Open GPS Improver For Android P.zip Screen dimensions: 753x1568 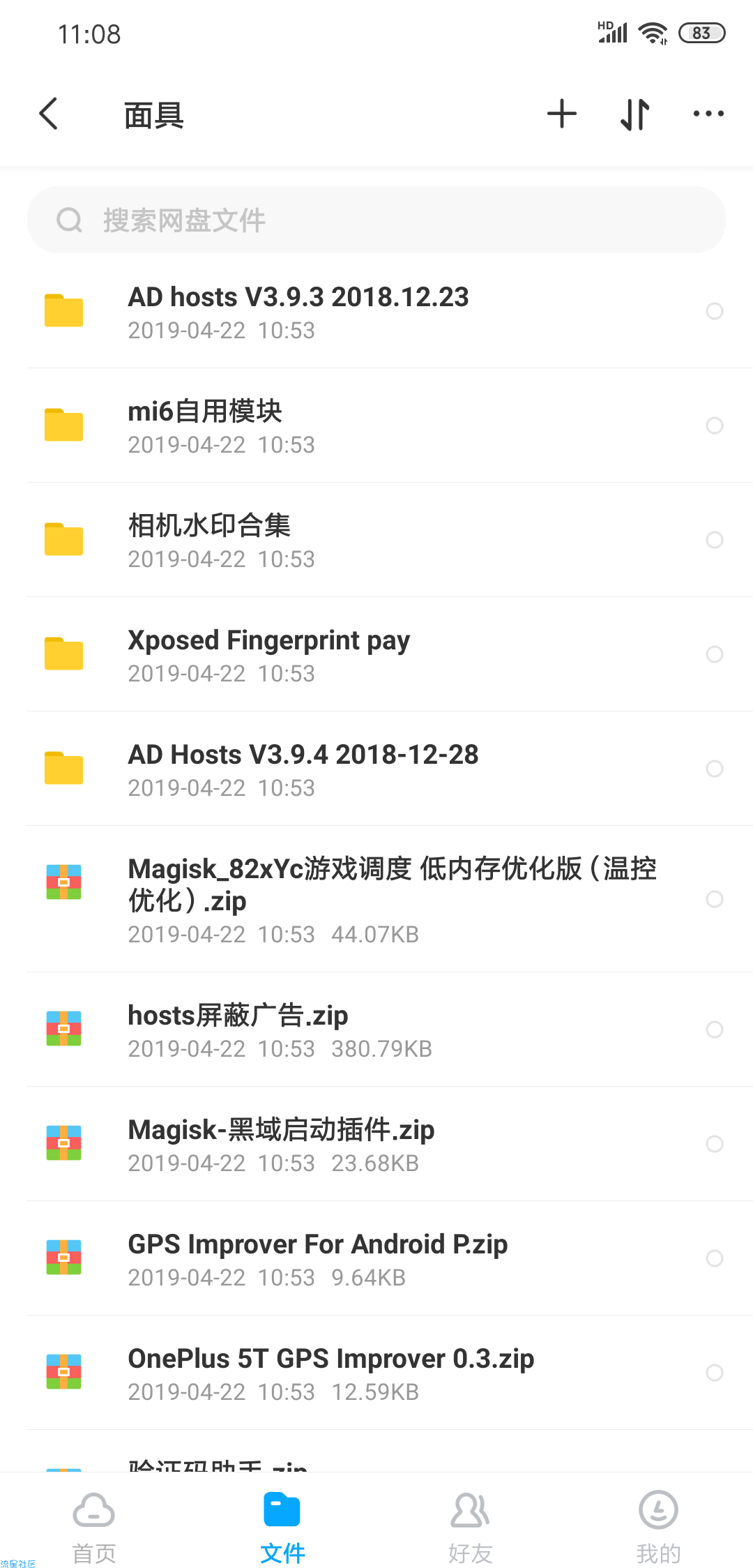(317, 1258)
